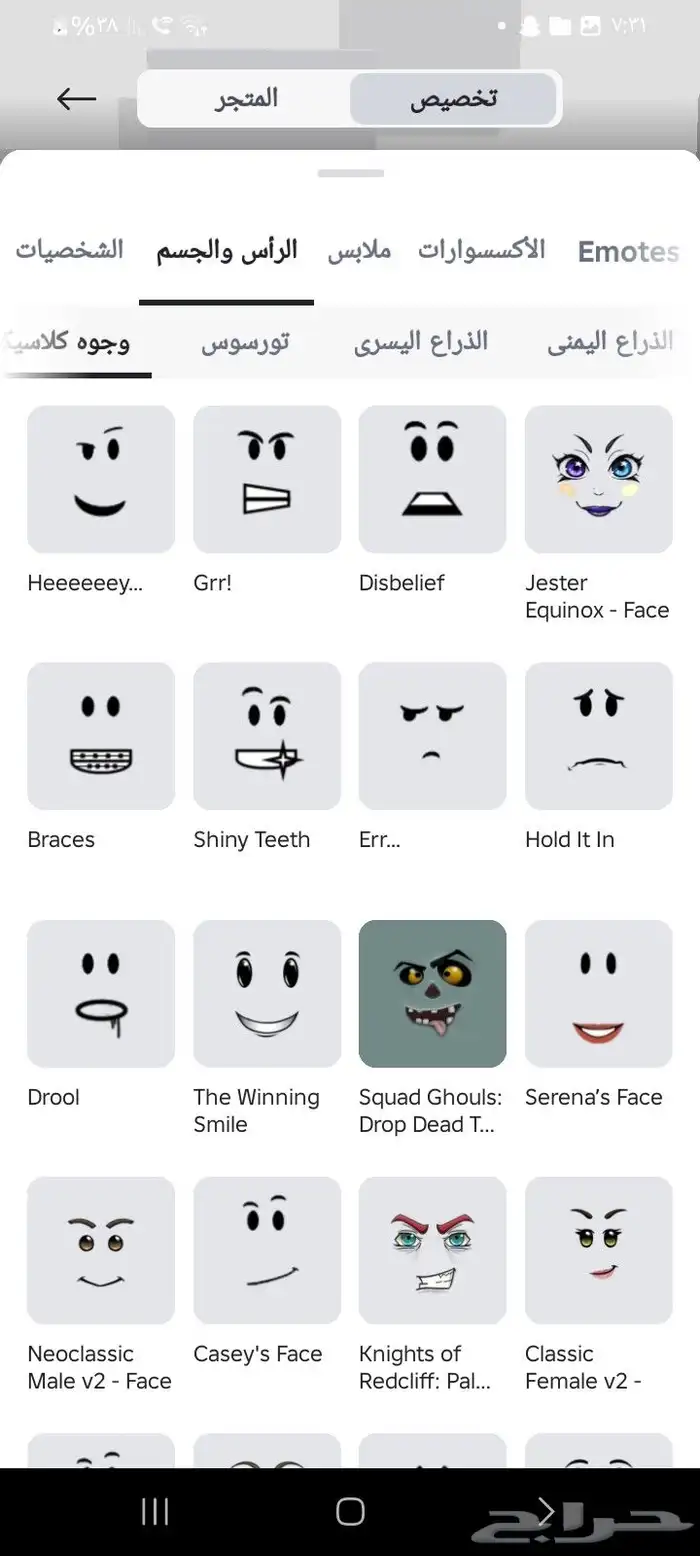The height and width of the screenshot is (1556, 700).
Task: Show الذراع اليمنى items
Action: [609, 342]
